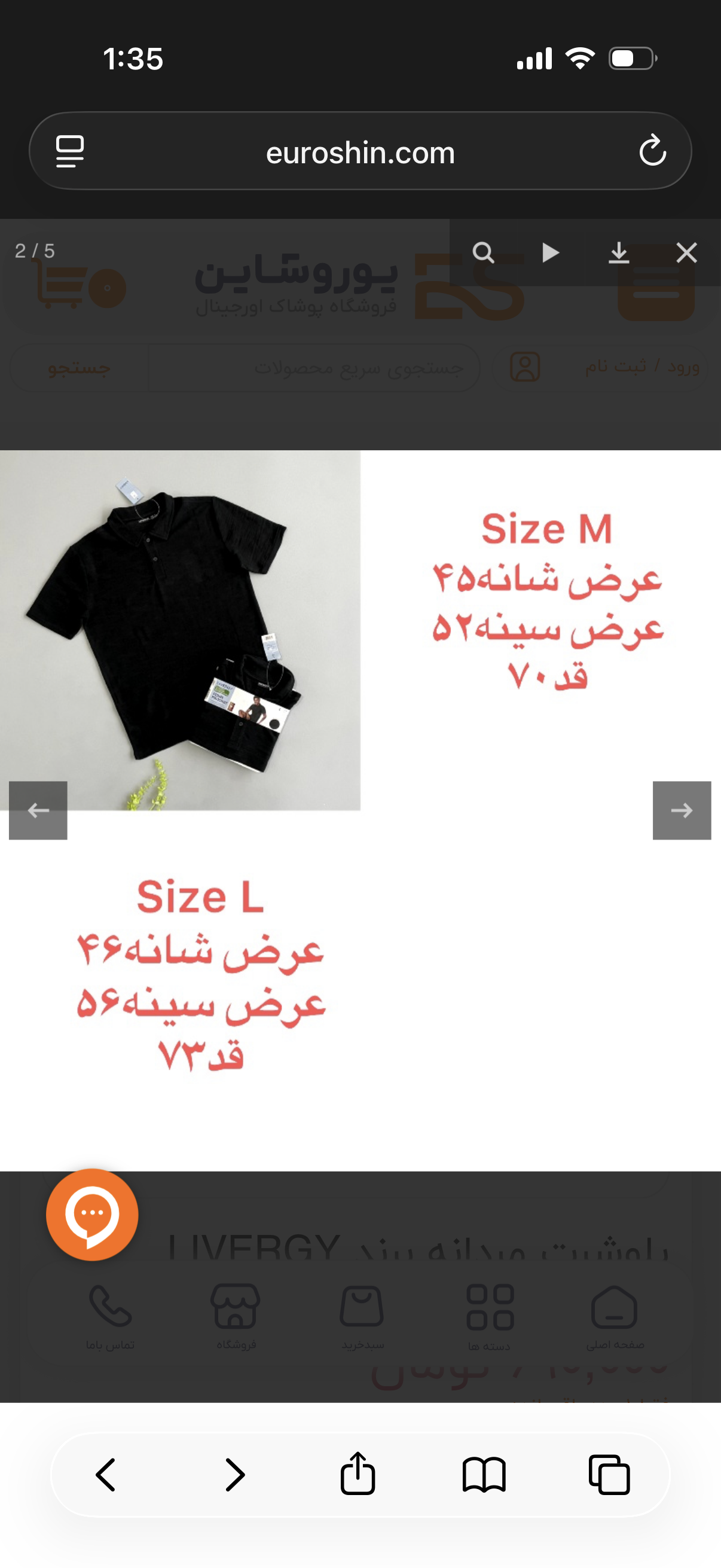Open the orange live chat bubble
This screenshot has width=721, height=1568.
[93, 1215]
